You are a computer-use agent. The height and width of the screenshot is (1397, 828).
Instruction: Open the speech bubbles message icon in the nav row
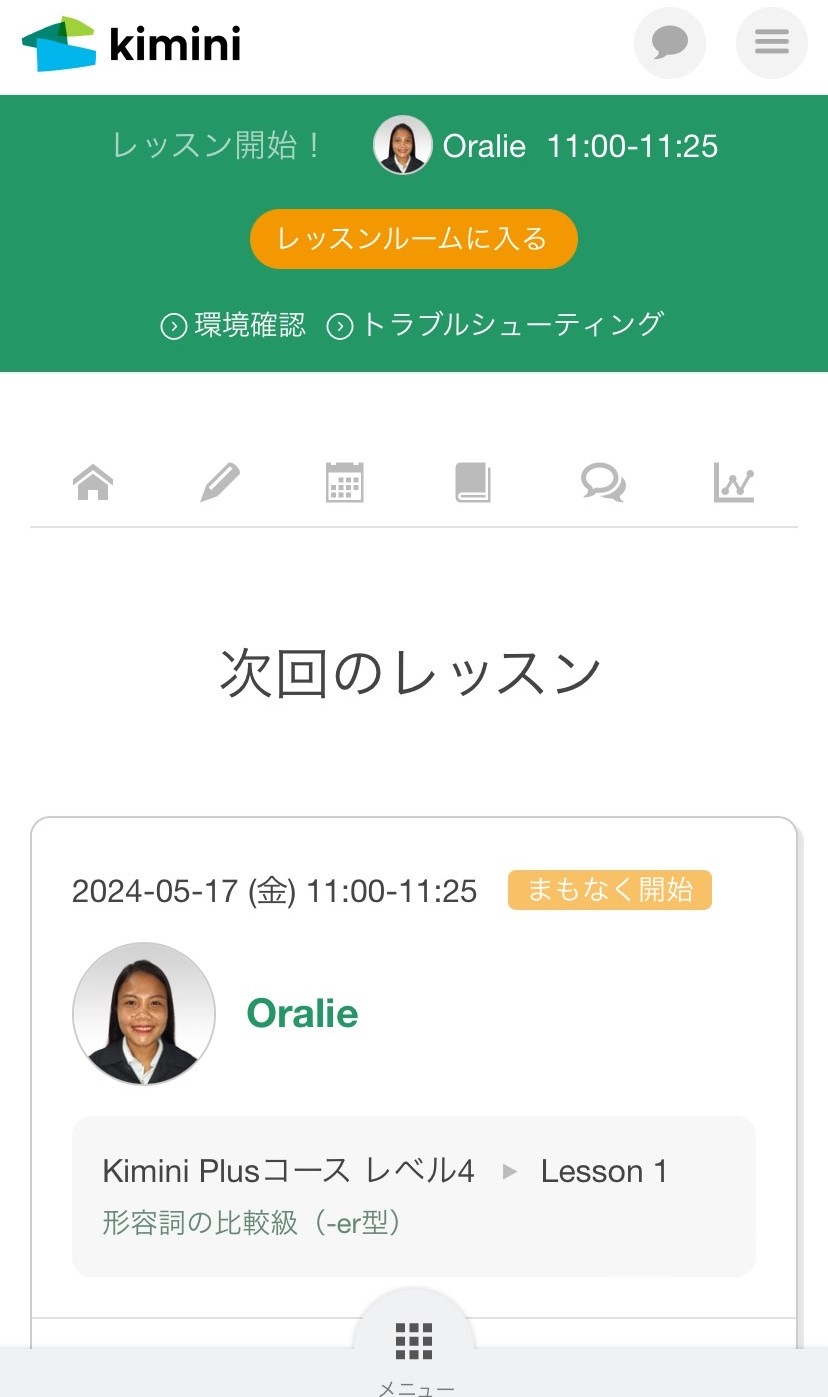pos(604,482)
